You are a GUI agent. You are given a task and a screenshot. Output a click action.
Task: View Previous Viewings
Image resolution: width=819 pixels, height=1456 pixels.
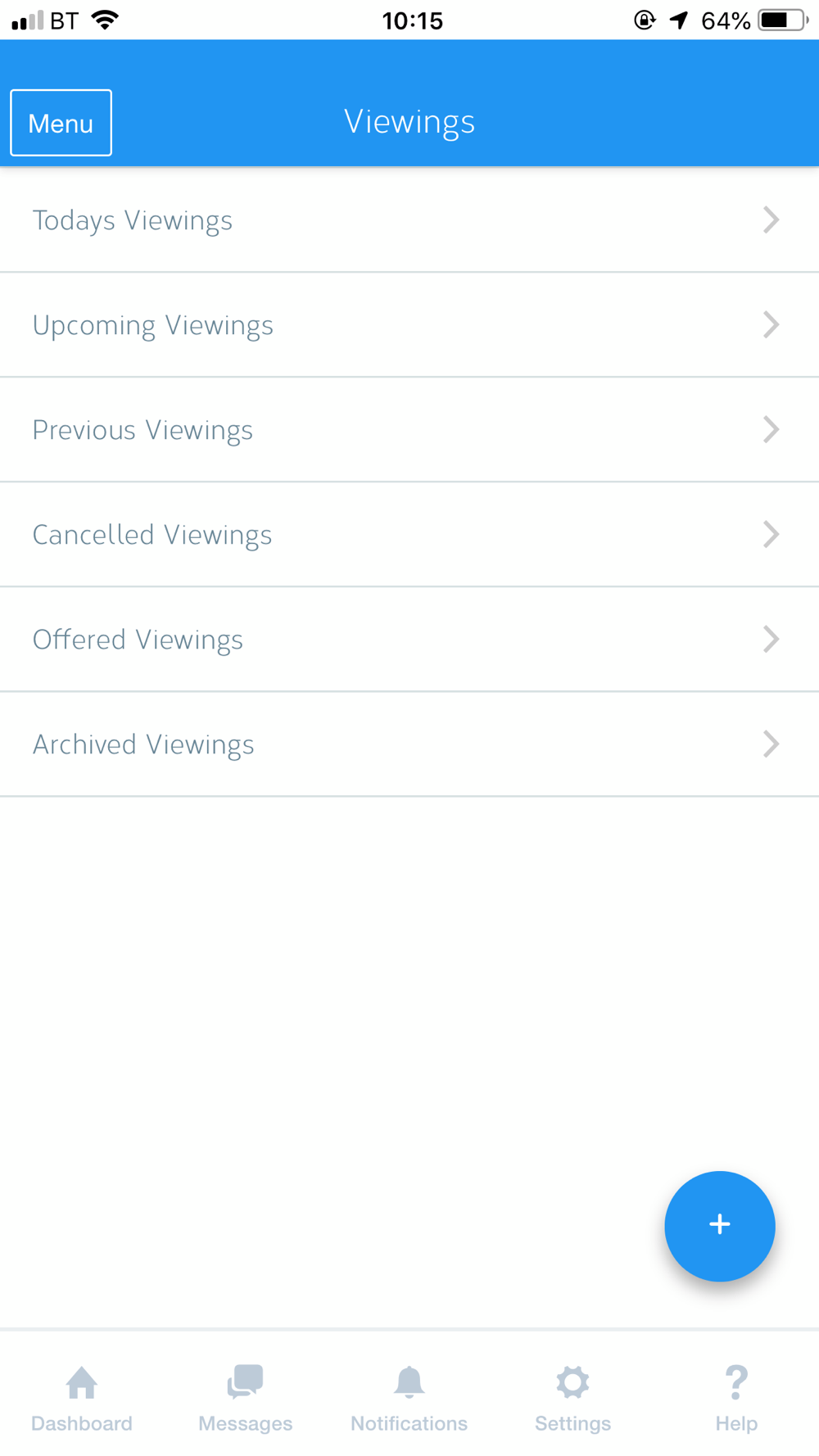[409, 430]
